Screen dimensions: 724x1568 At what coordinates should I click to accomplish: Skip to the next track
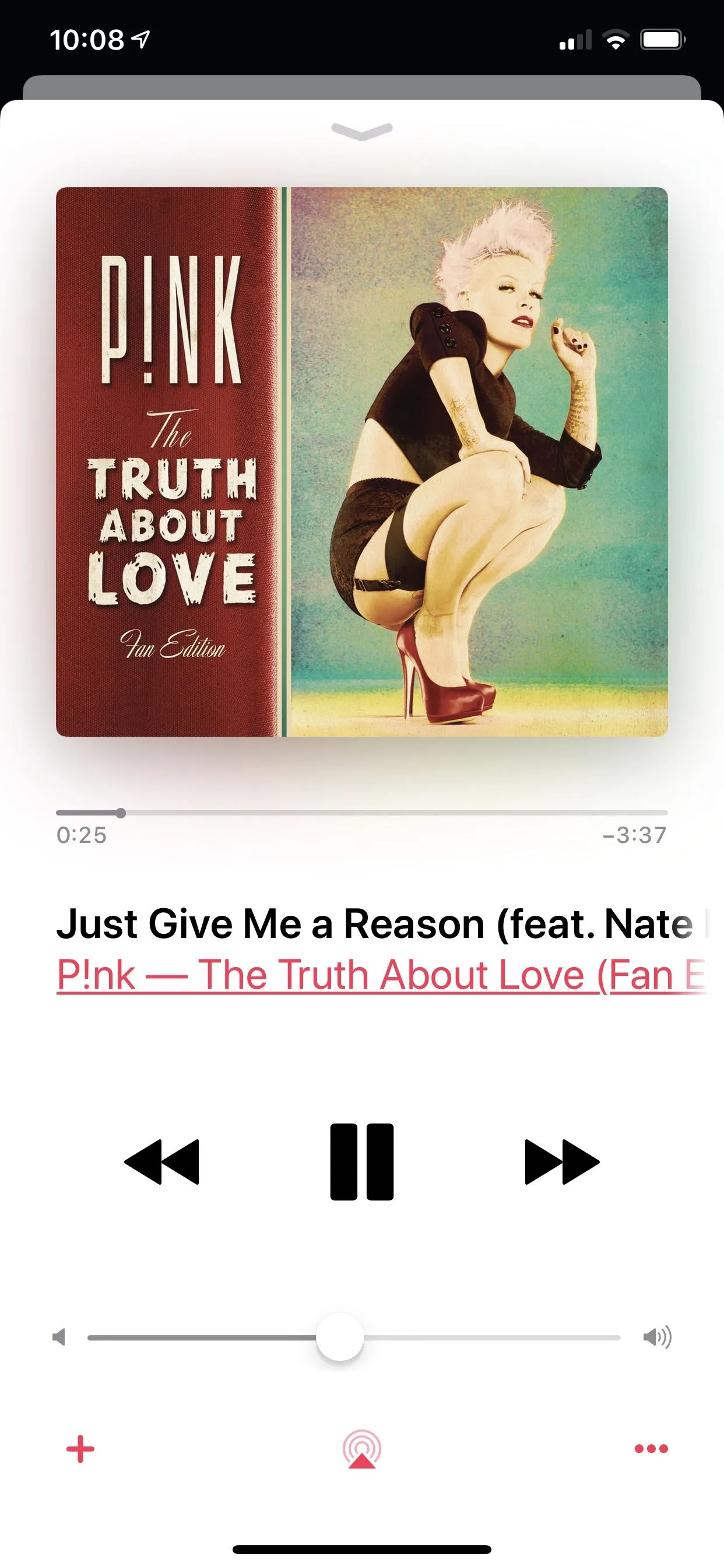pos(561,1161)
